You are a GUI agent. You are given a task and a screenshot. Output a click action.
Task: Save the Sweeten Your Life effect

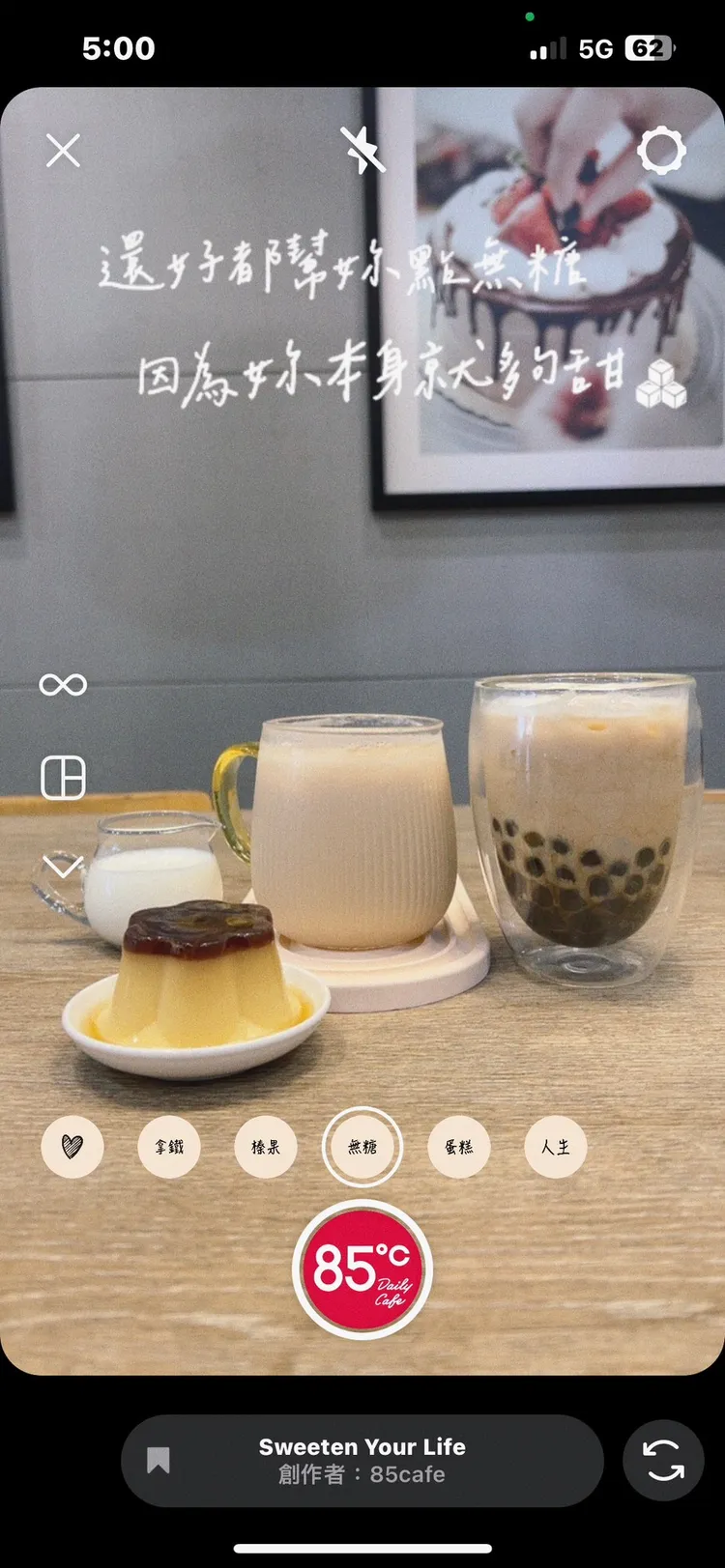coord(159,1460)
